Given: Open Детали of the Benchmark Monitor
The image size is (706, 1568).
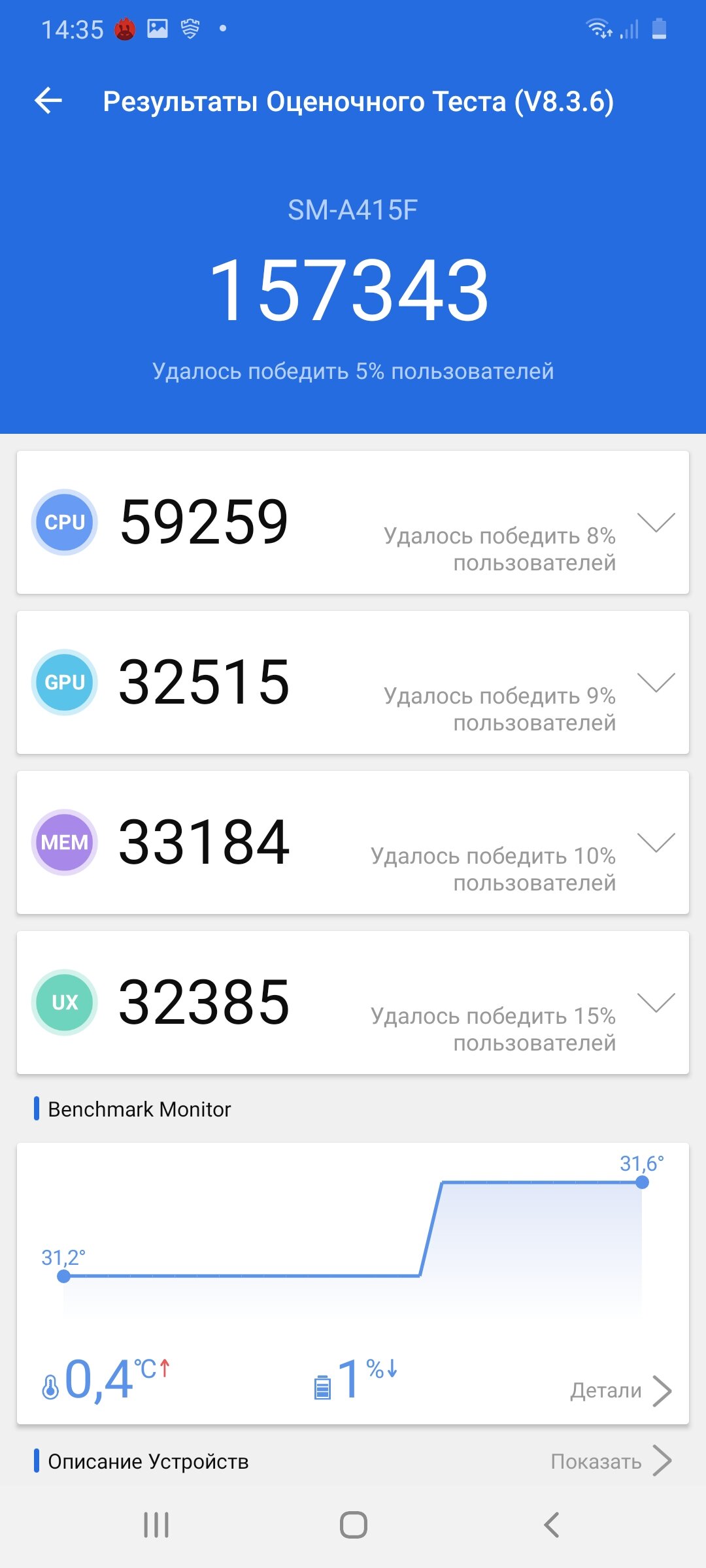Looking at the screenshot, I should pyautogui.click(x=621, y=1390).
